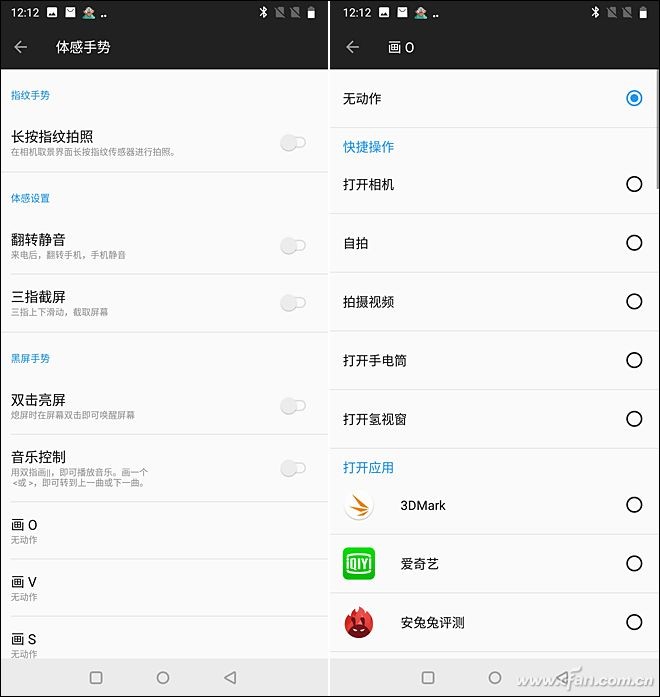Image resolution: width=660 pixels, height=697 pixels.
Task: Enable 双击亮屏 gesture
Action: (292, 405)
